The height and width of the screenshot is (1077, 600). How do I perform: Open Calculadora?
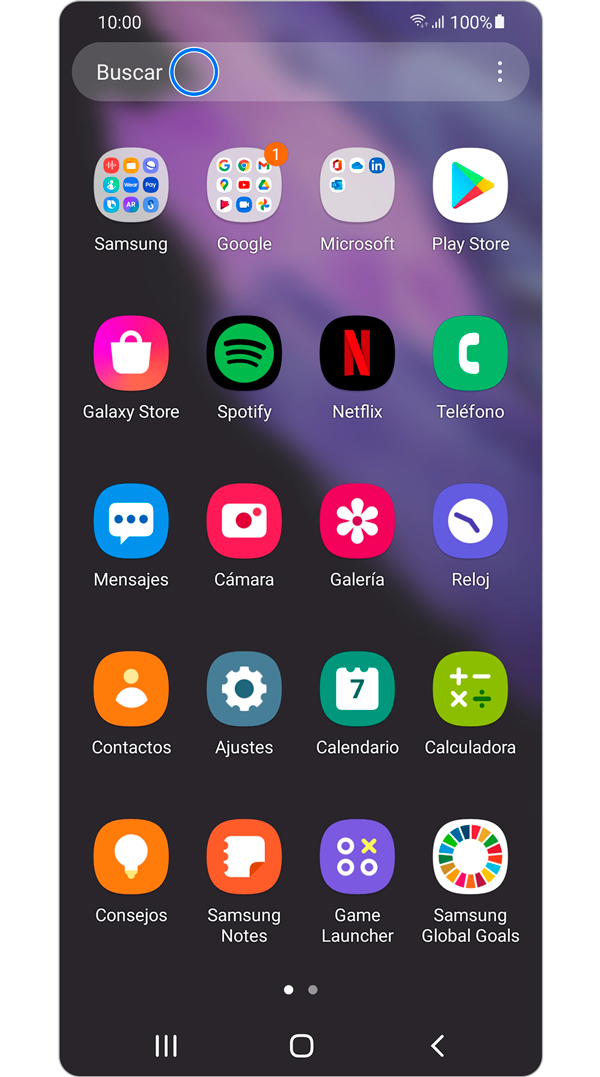click(470, 690)
